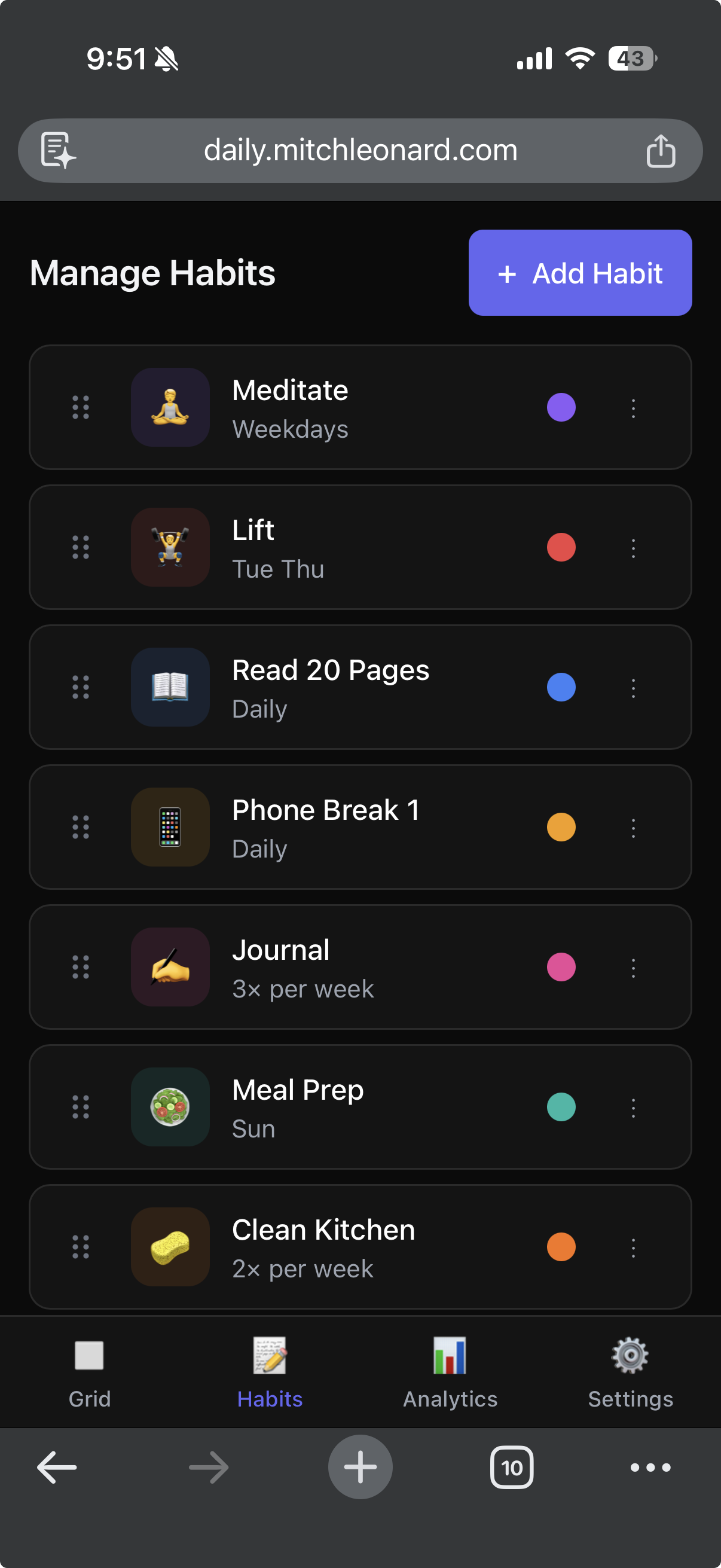Open the Meditate habit card

pos(365,408)
